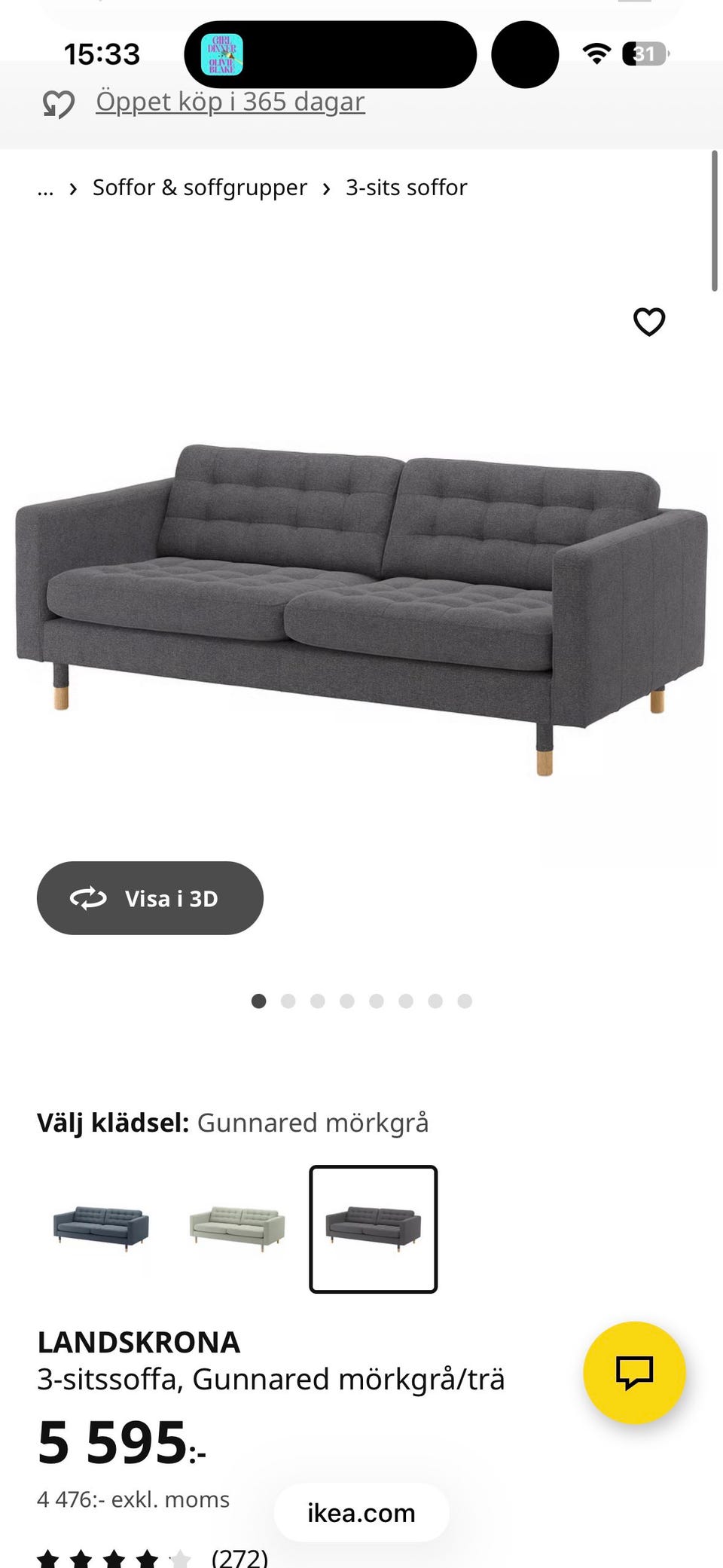Tap the battery indicator showing 31

(x=644, y=54)
